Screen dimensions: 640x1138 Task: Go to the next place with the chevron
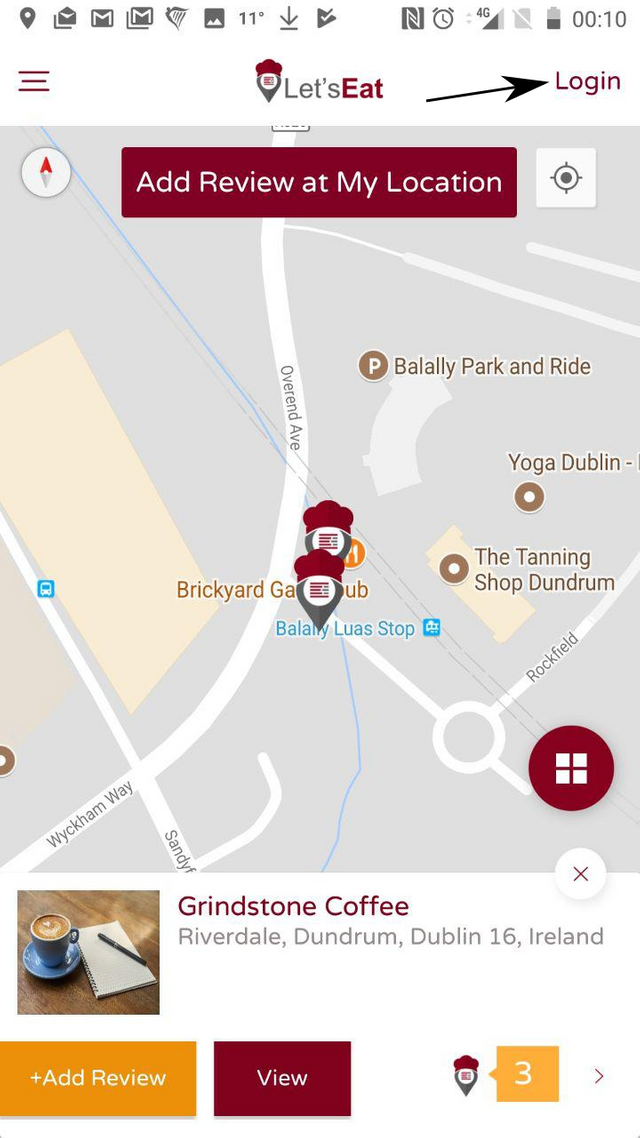tap(599, 1076)
